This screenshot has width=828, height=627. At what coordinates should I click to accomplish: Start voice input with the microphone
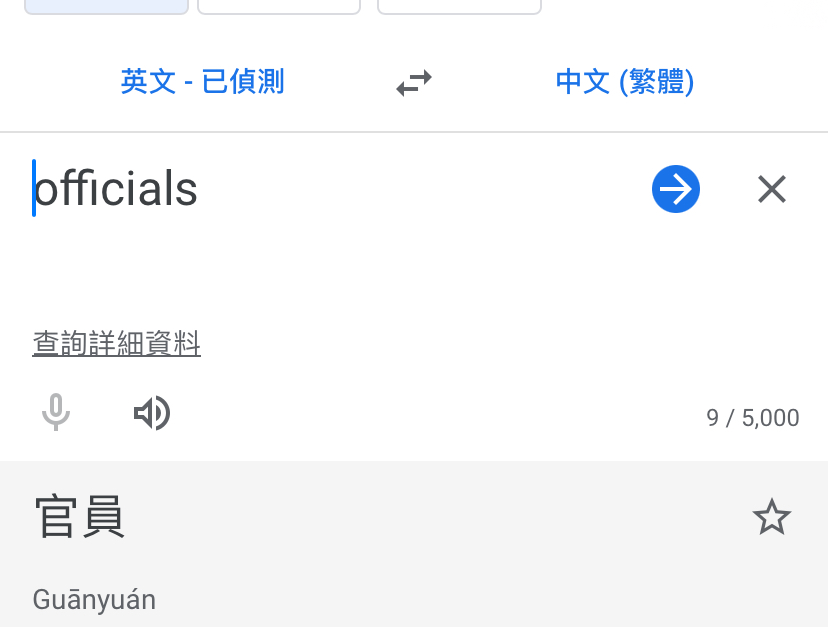56,412
